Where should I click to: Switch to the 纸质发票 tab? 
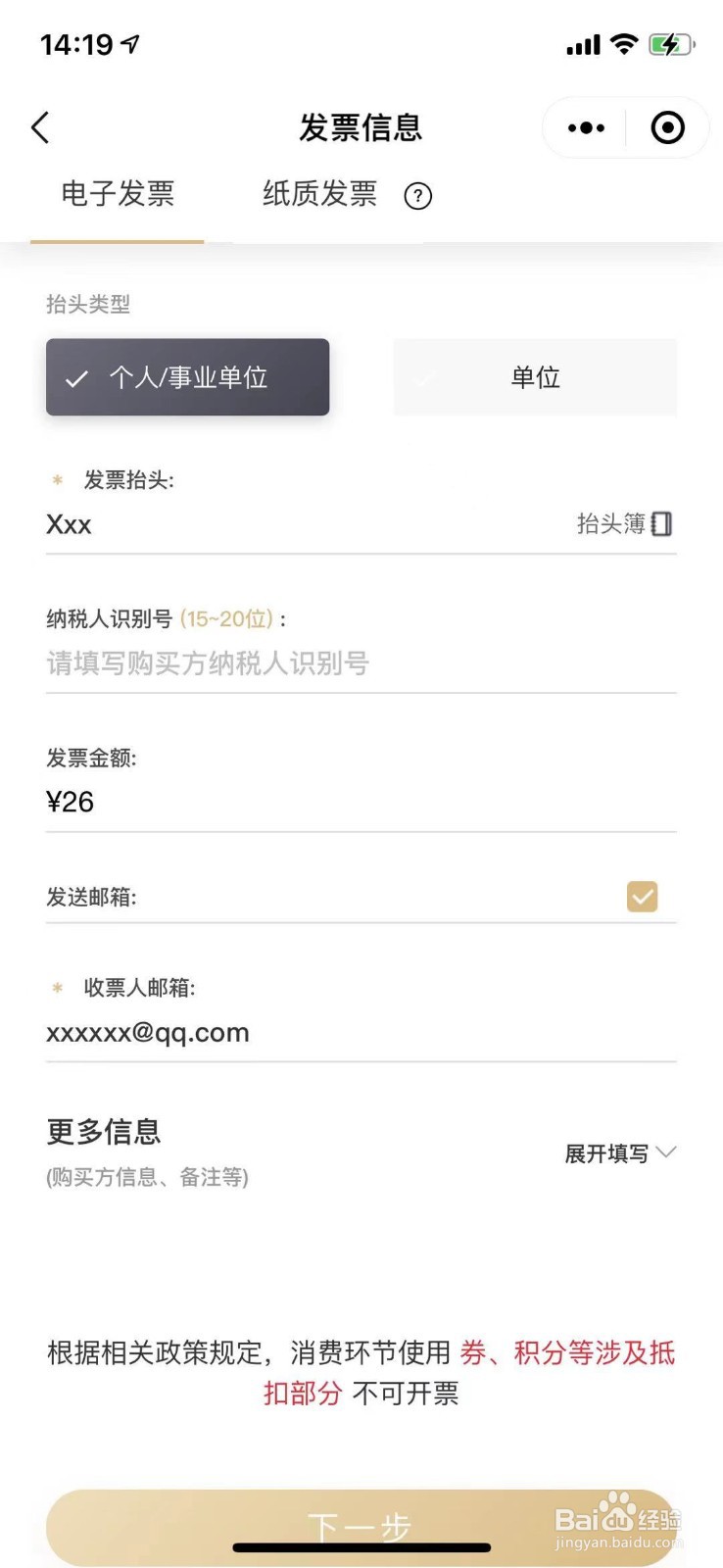point(317,193)
